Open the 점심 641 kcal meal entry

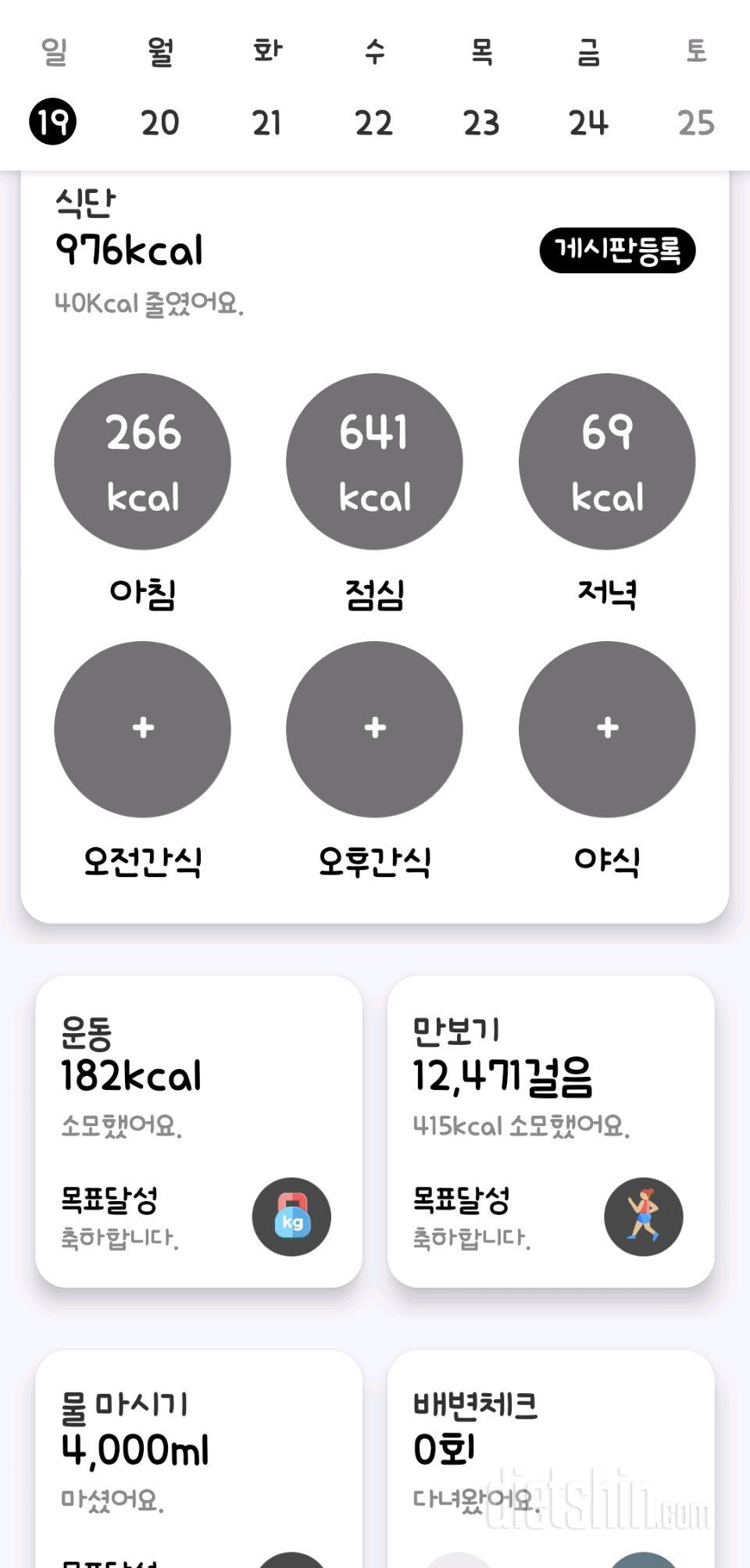(x=374, y=461)
